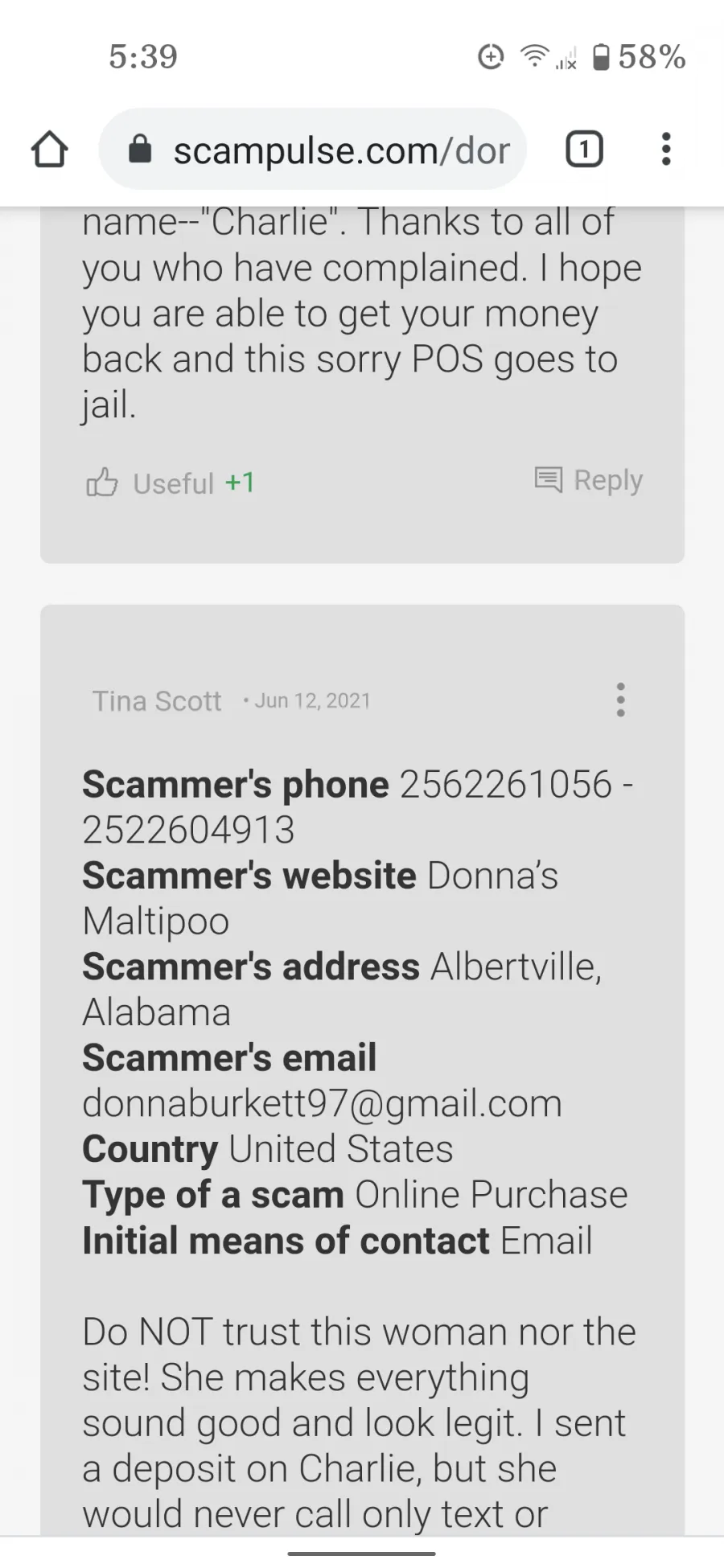Open Chrome's three-dot overflow menu
Screen dimensions: 724x1568
665,150
